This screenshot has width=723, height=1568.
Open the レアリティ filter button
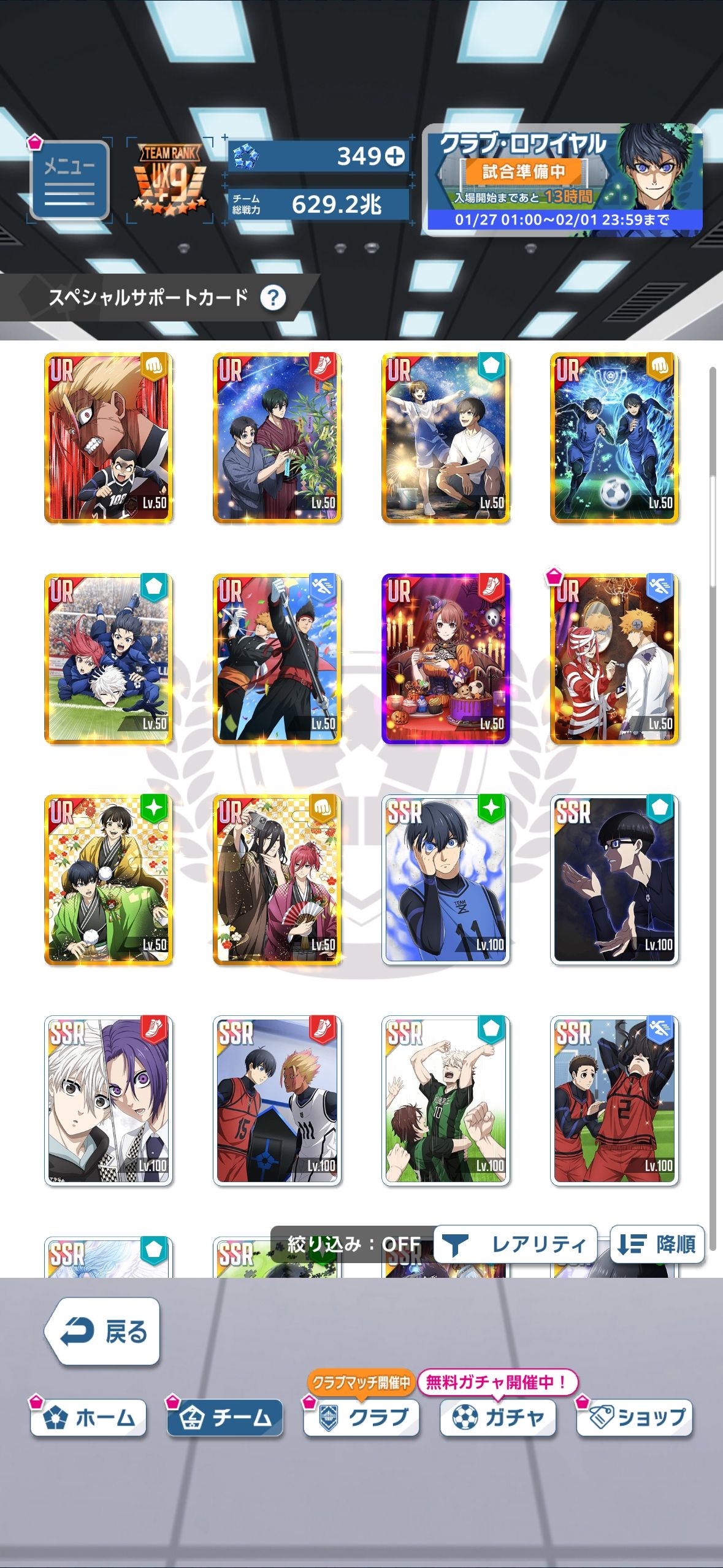click(x=515, y=1245)
